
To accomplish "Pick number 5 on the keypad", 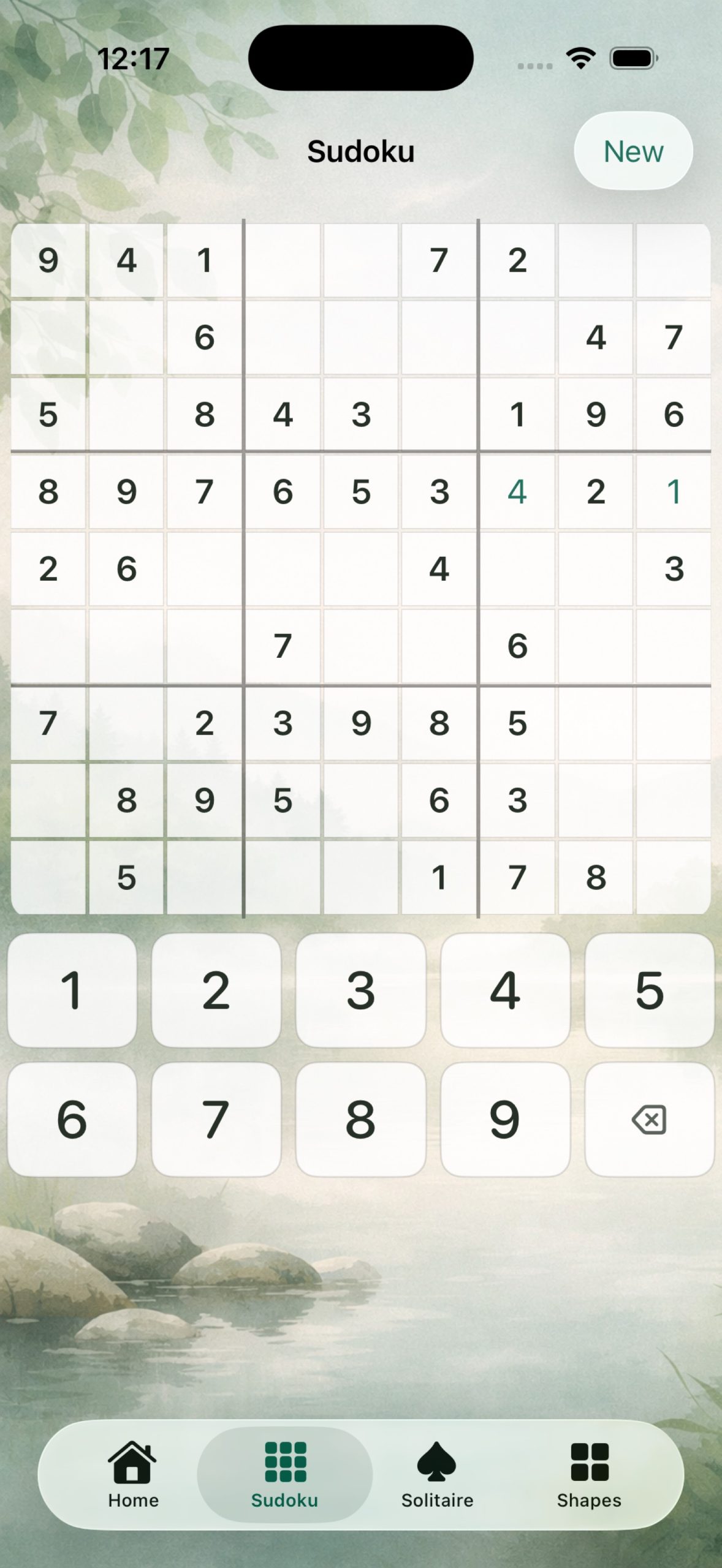I will click(x=649, y=990).
